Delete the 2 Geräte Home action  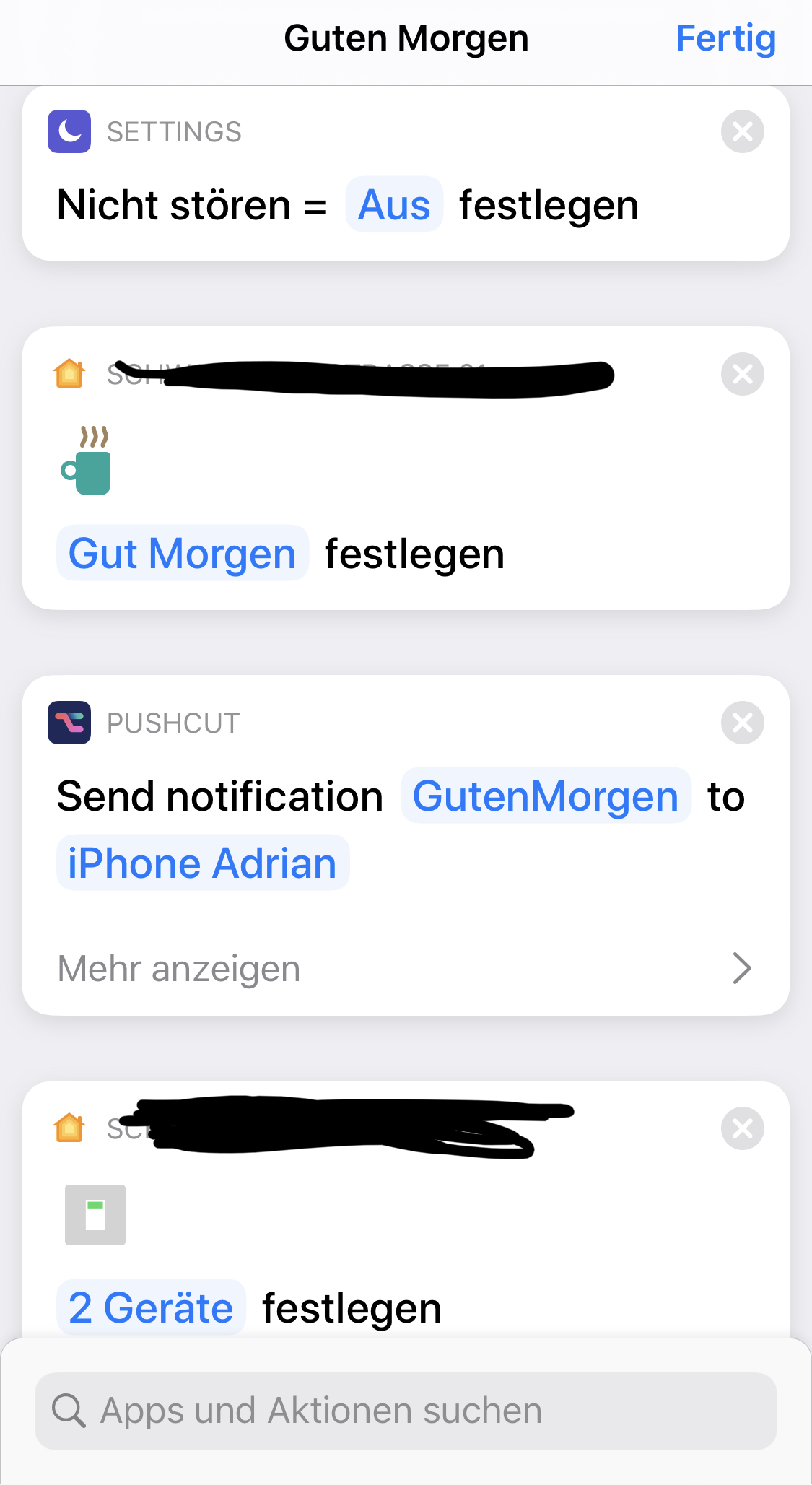pyautogui.click(x=742, y=1128)
